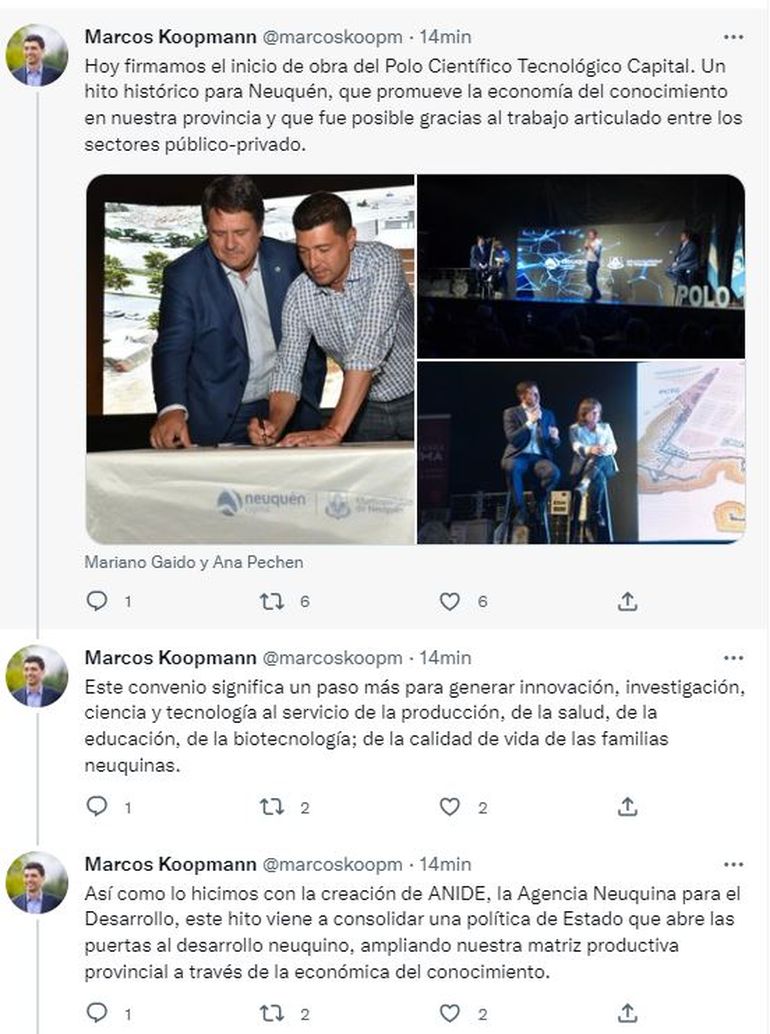Viewport: 770px width, 1034px height.
Task: View the stage photo with POLO sign
Action: 581,265
